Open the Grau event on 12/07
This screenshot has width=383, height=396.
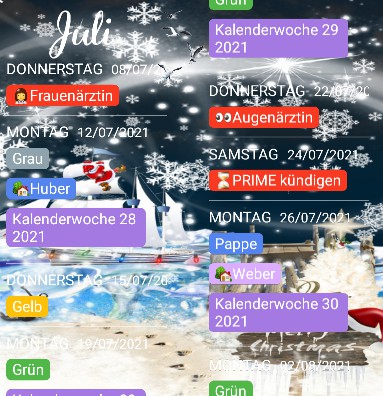[28, 158]
